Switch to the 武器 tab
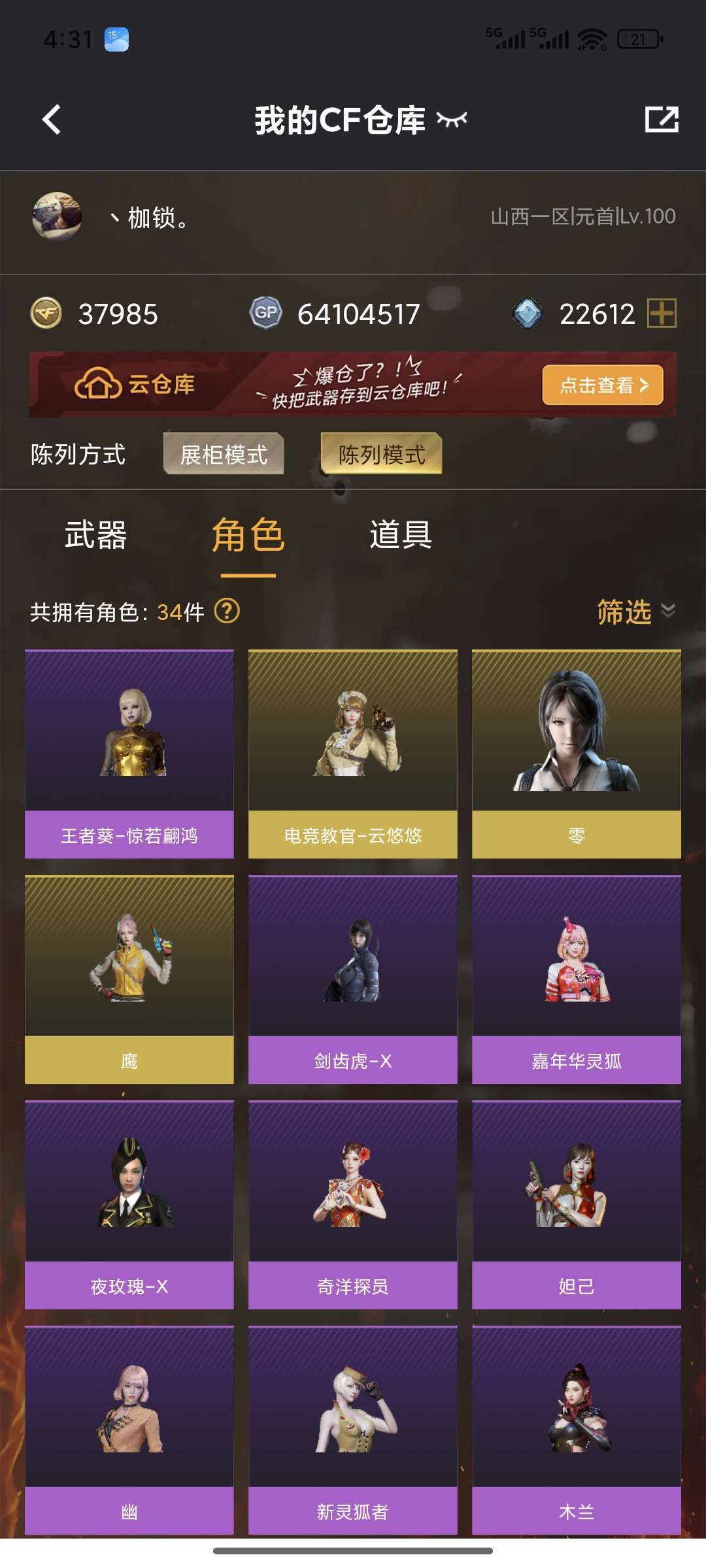 [96, 535]
